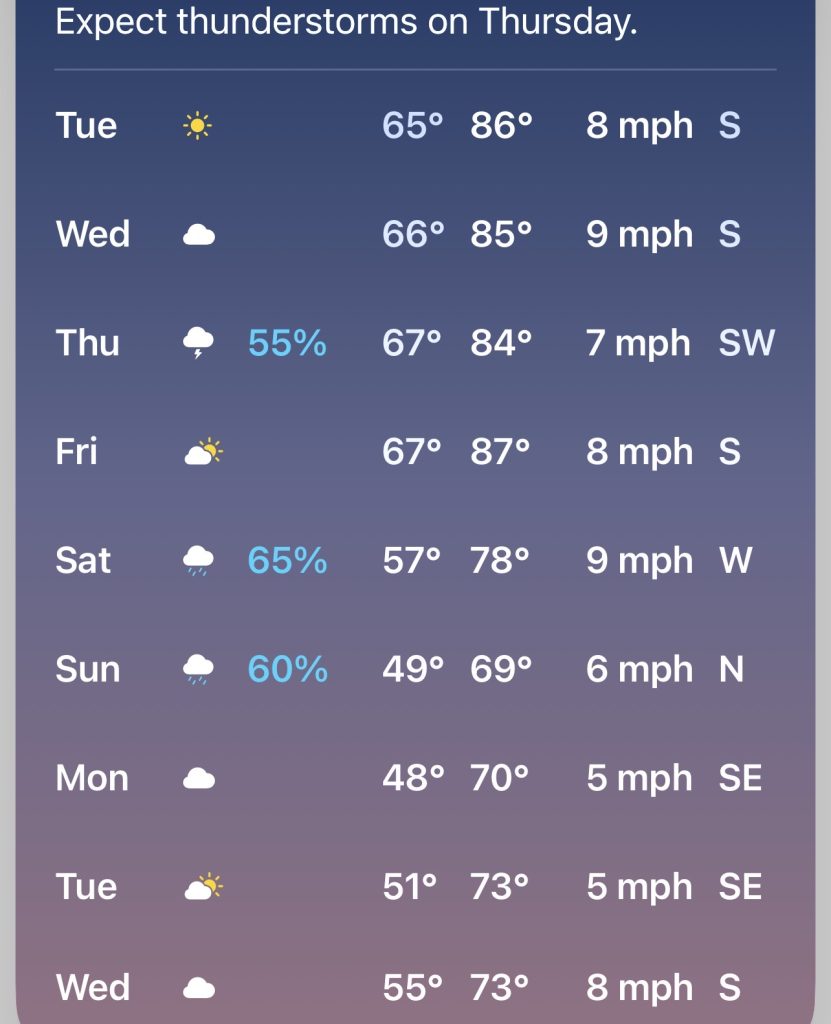Open Wednesday's 85° cloudy forecast
Image resolution: width=831 pixels, height=1024 pixels.
click(x=415, y=235)
